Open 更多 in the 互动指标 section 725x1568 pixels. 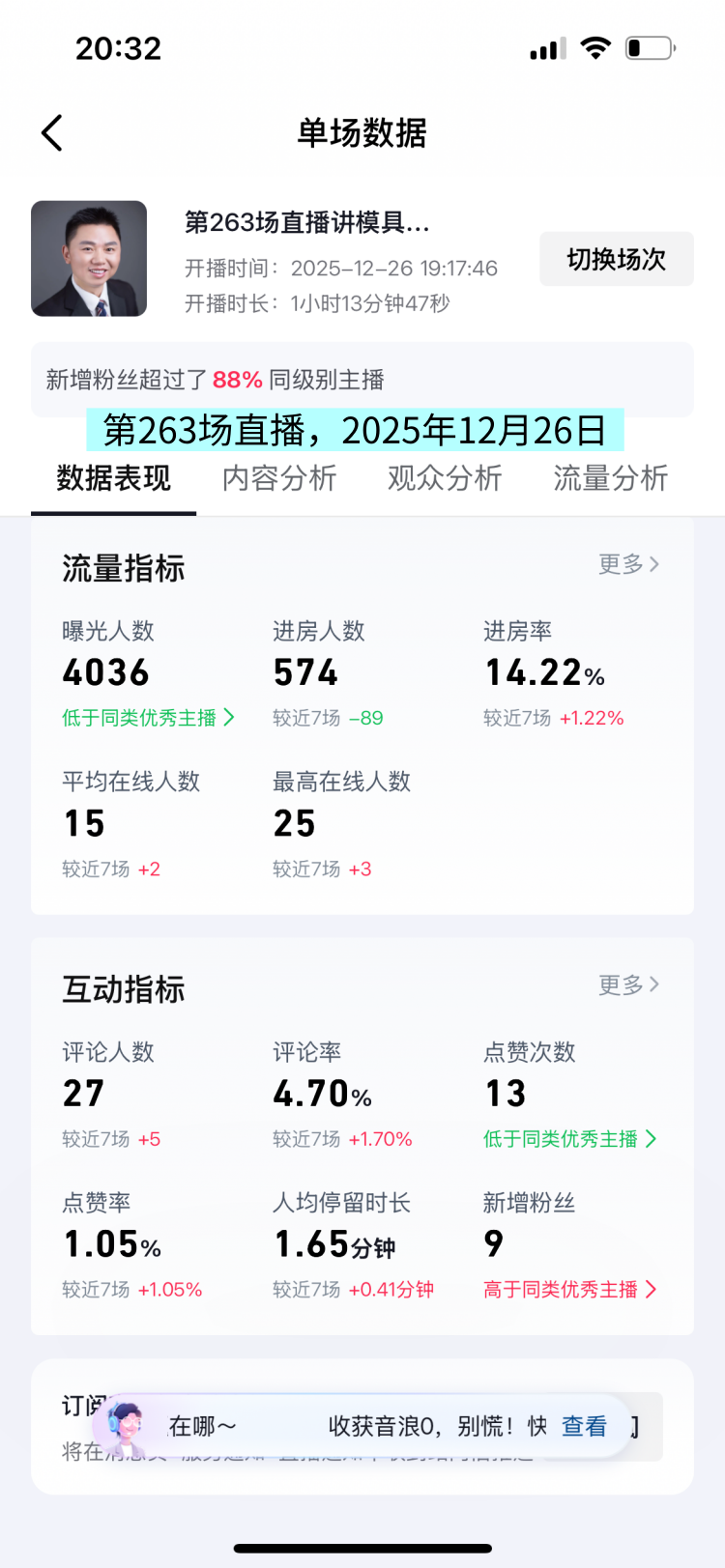[x=628, y=985]
